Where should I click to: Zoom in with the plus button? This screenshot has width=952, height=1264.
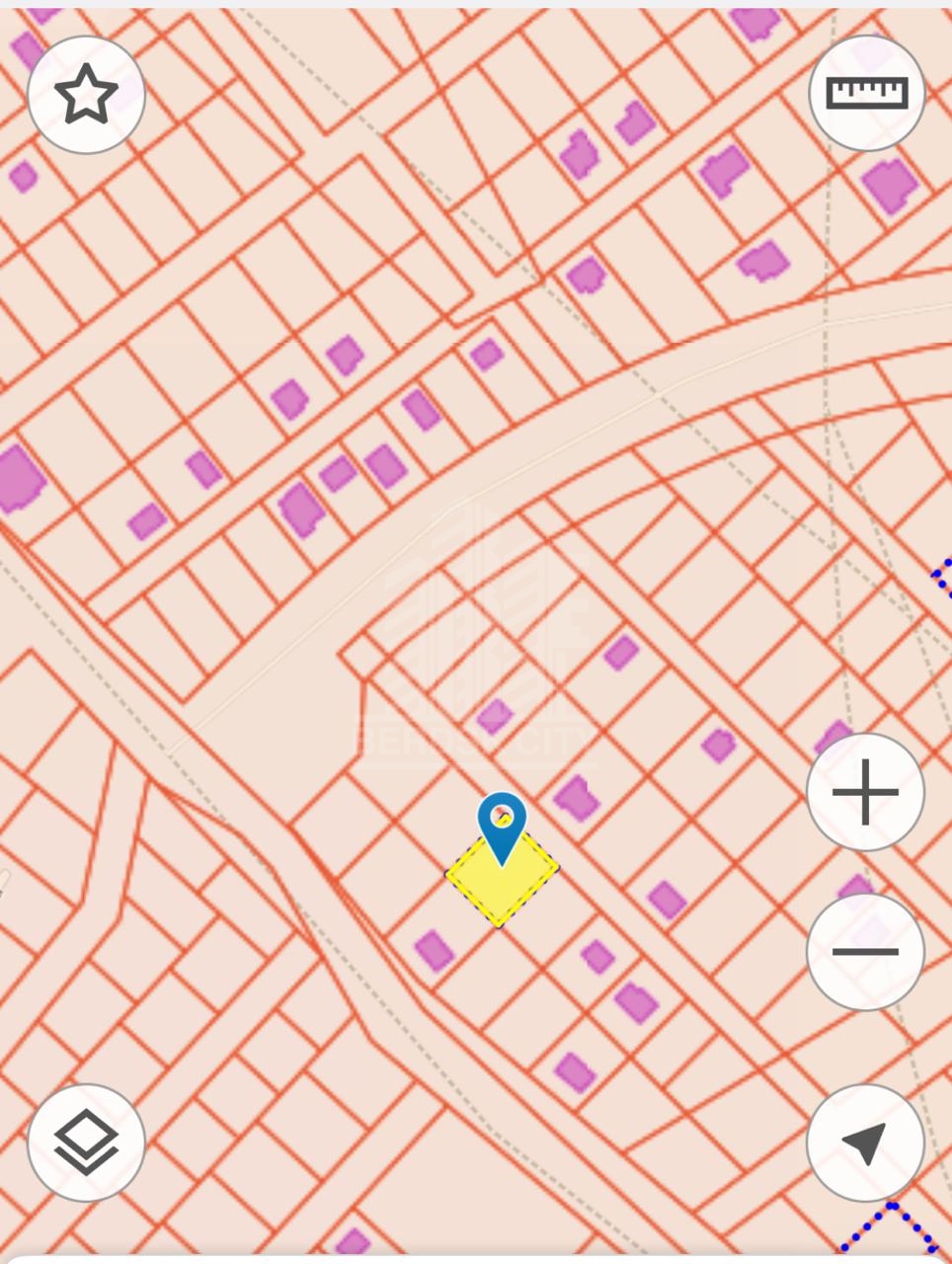(865, 792)
